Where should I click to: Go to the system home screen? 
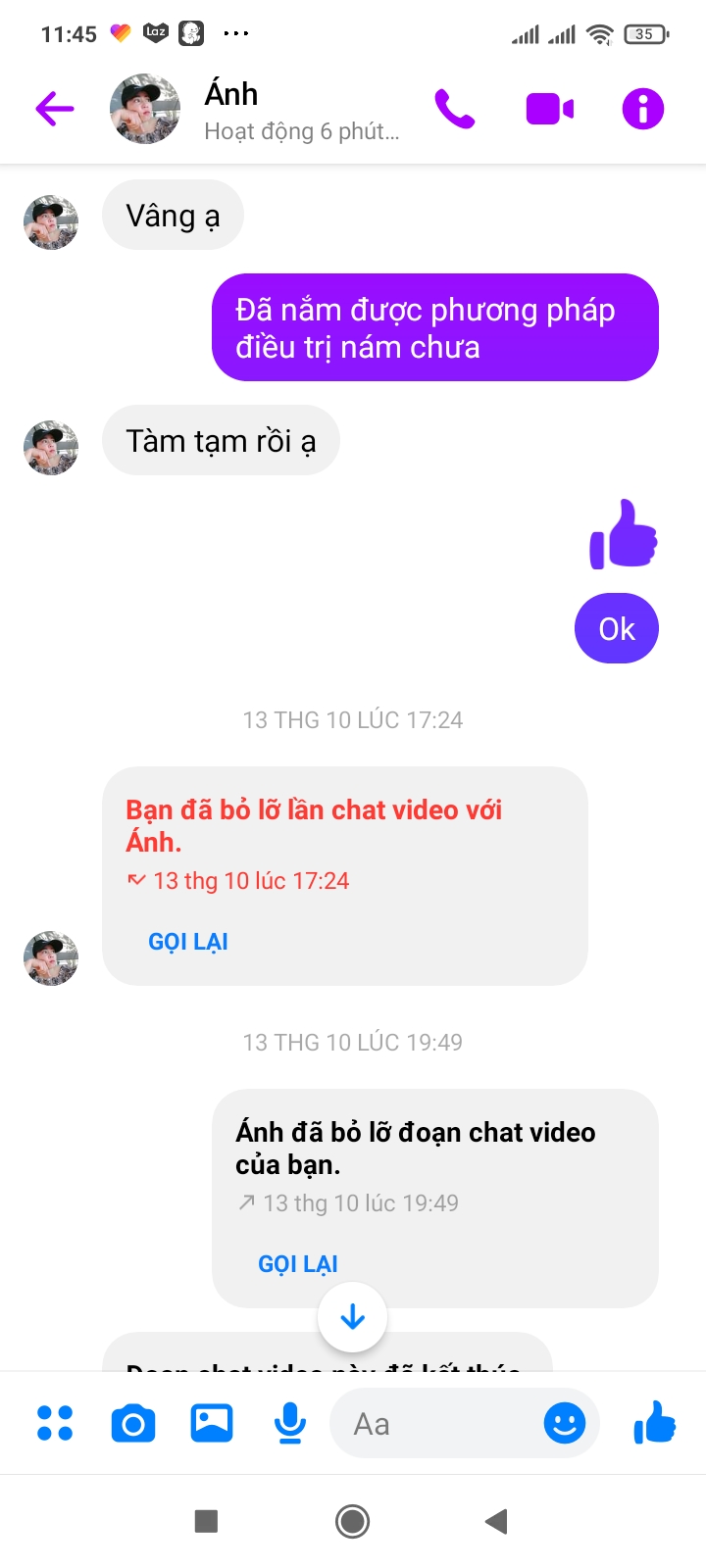click(x=352, y=1521)
